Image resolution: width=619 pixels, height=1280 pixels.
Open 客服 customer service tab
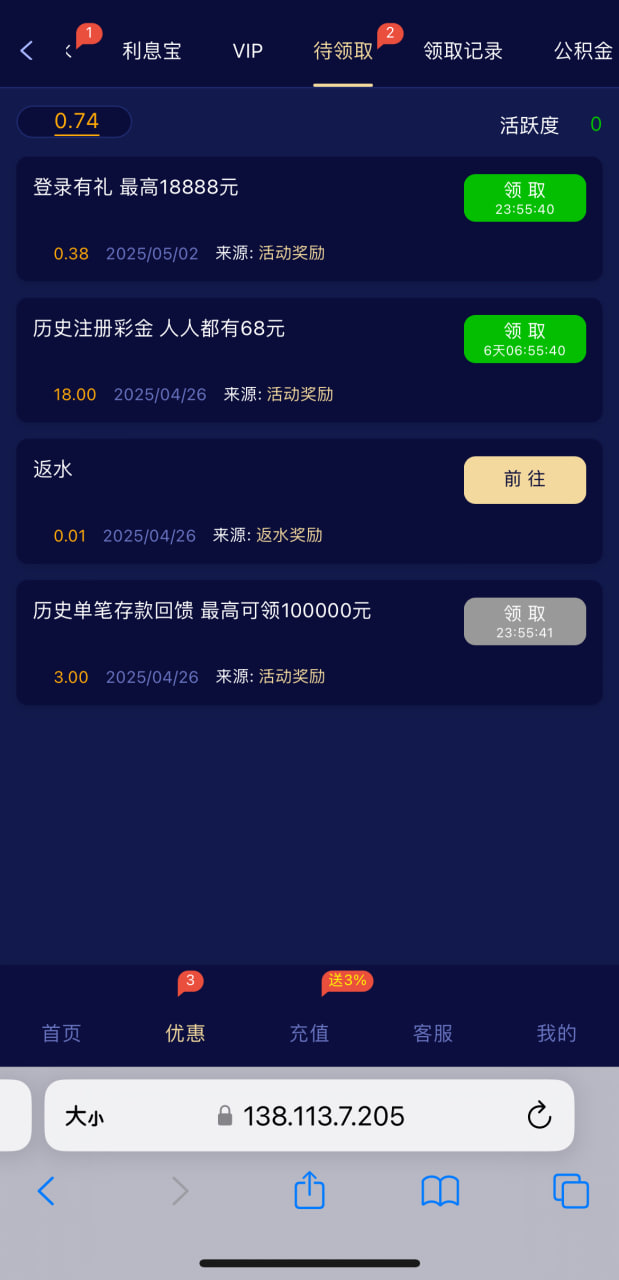tap(433, 1033)
